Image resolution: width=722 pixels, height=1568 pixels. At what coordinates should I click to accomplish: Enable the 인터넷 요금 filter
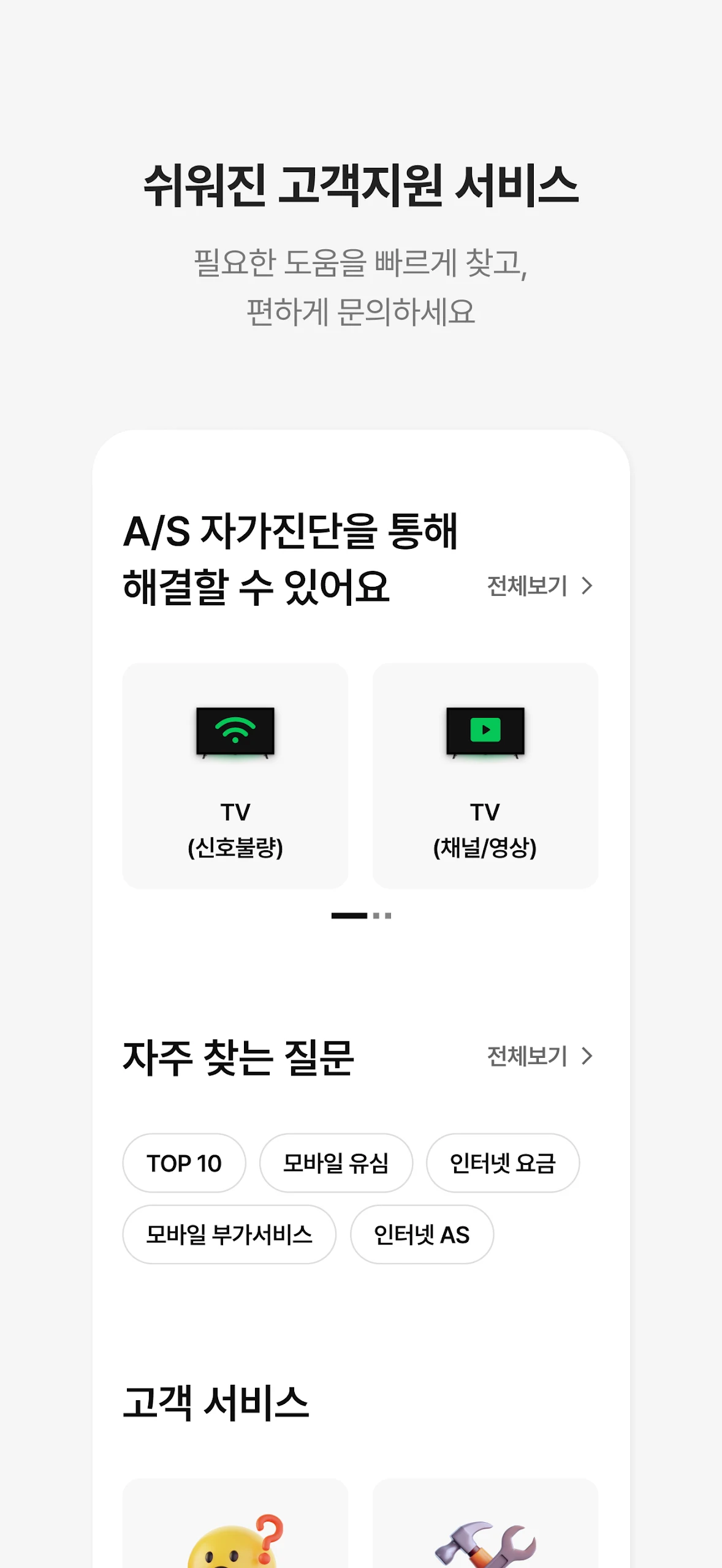tap(502, 1163)
